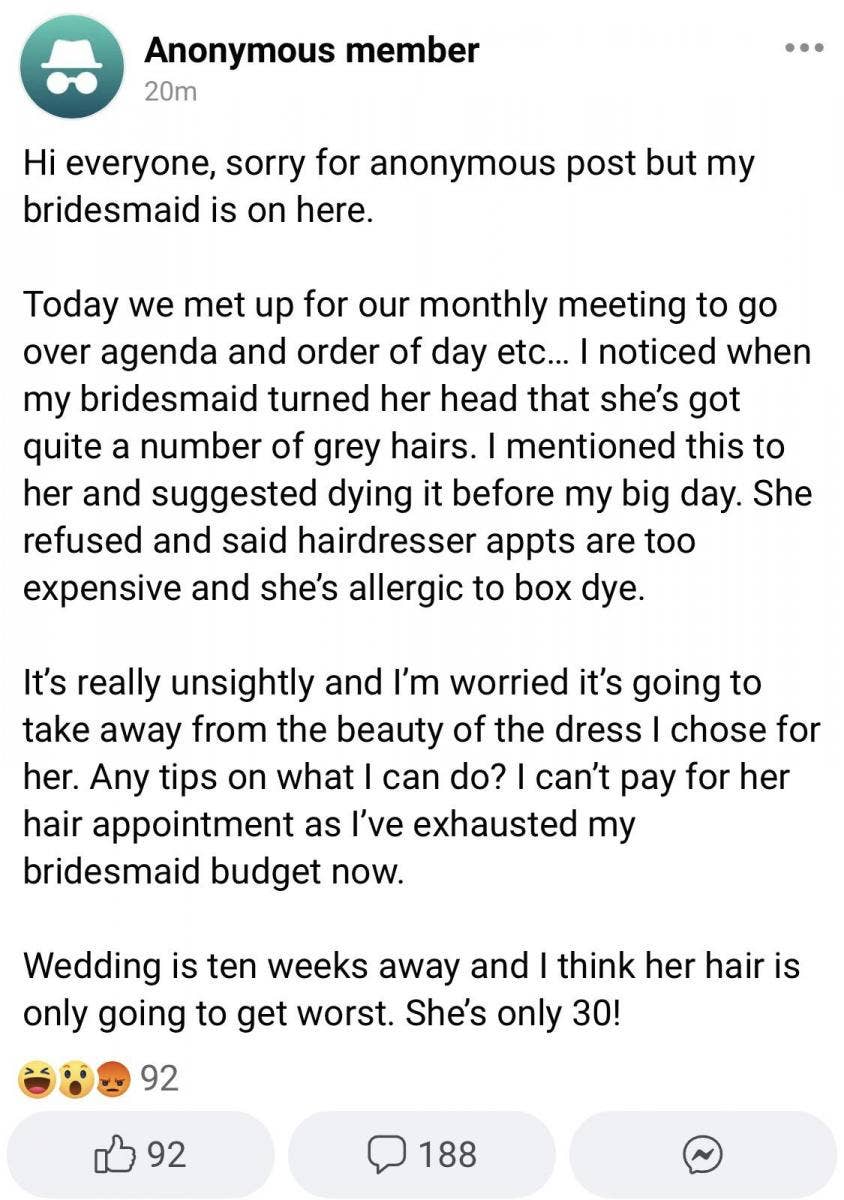The image size is (844, 1200).
Task: Like the anonymous member's post
Action: click(140, 1155)
